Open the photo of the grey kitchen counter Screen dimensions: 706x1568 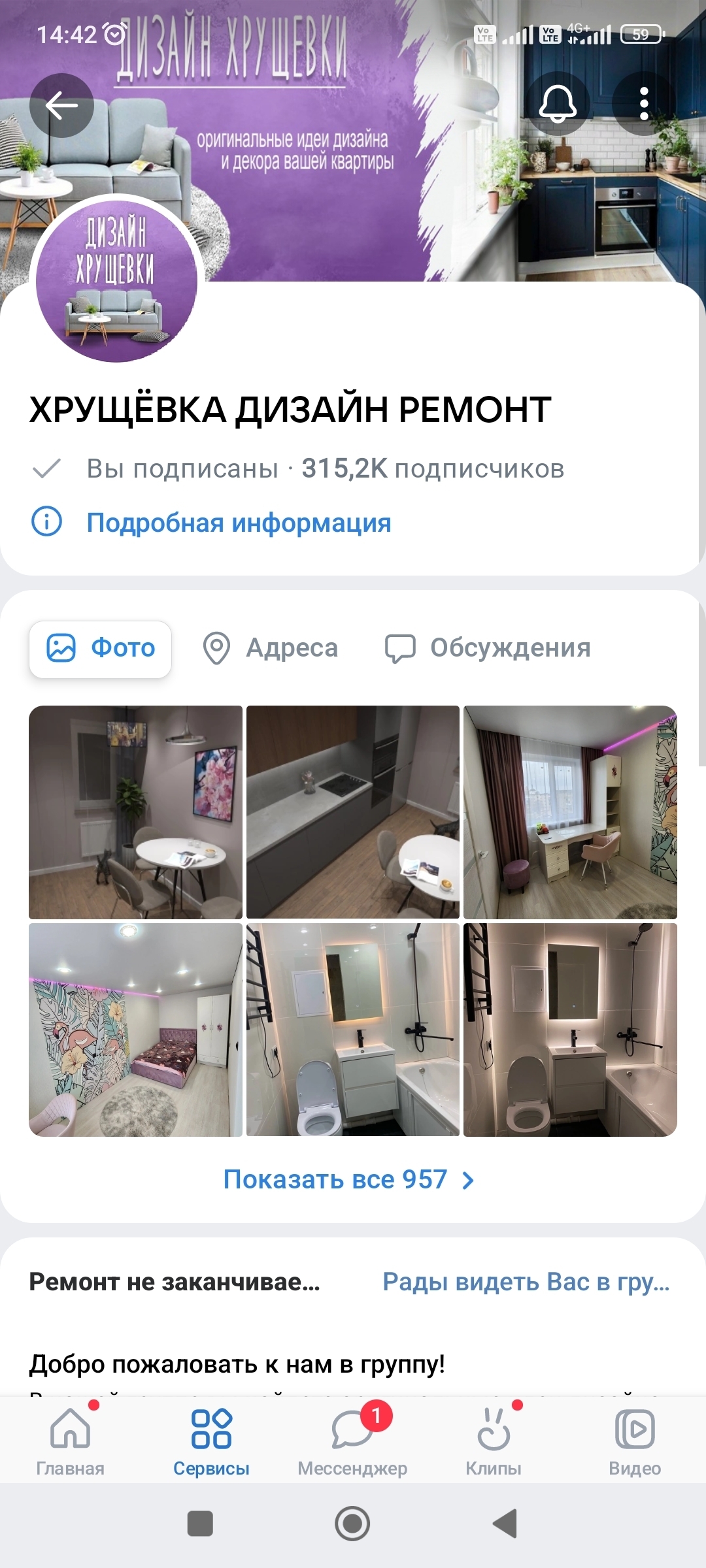pos(353,812)
